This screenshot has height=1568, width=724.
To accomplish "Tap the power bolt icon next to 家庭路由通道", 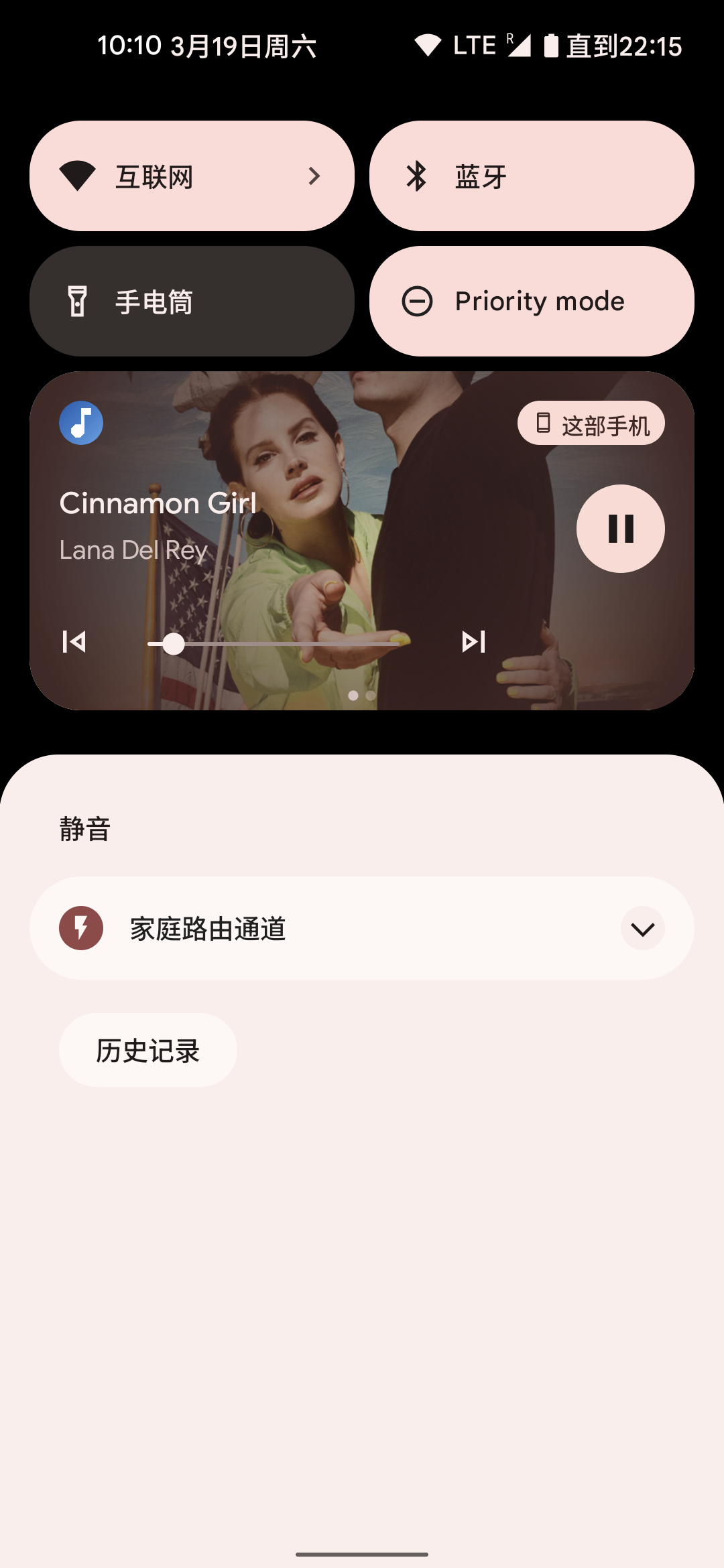I will coord(80,928).
